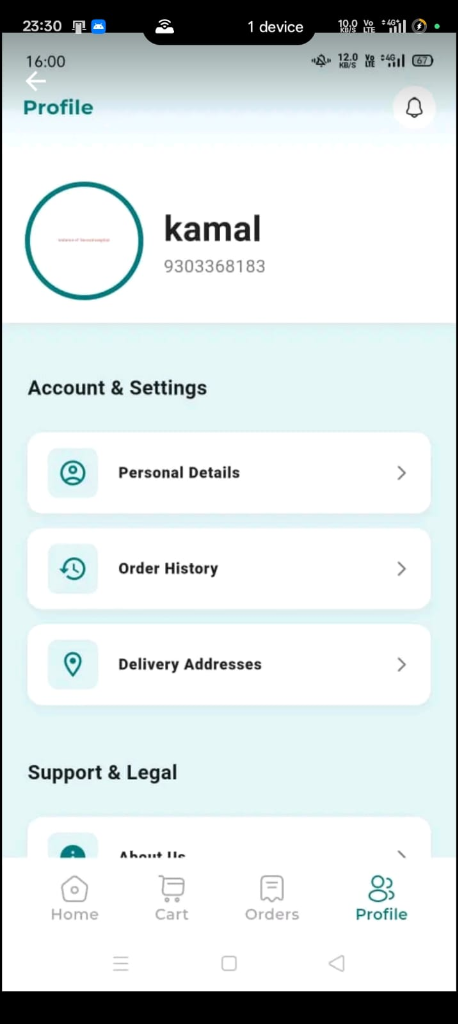This screenshot has width=458, height=1024.
Task: Tap kamal's profile picture circle
Action: [x=84, y=240]
